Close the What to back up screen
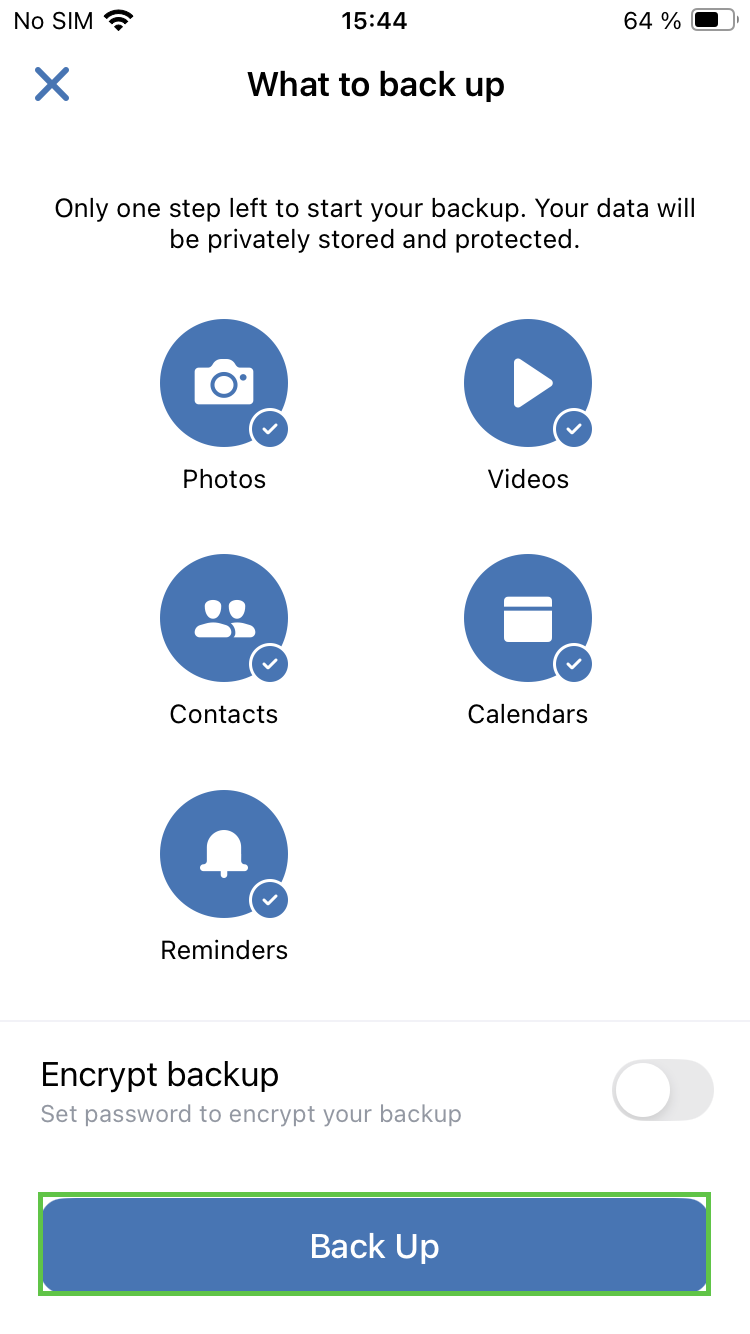The height and width of the screenshot is (1334, 750). [52, 85]
